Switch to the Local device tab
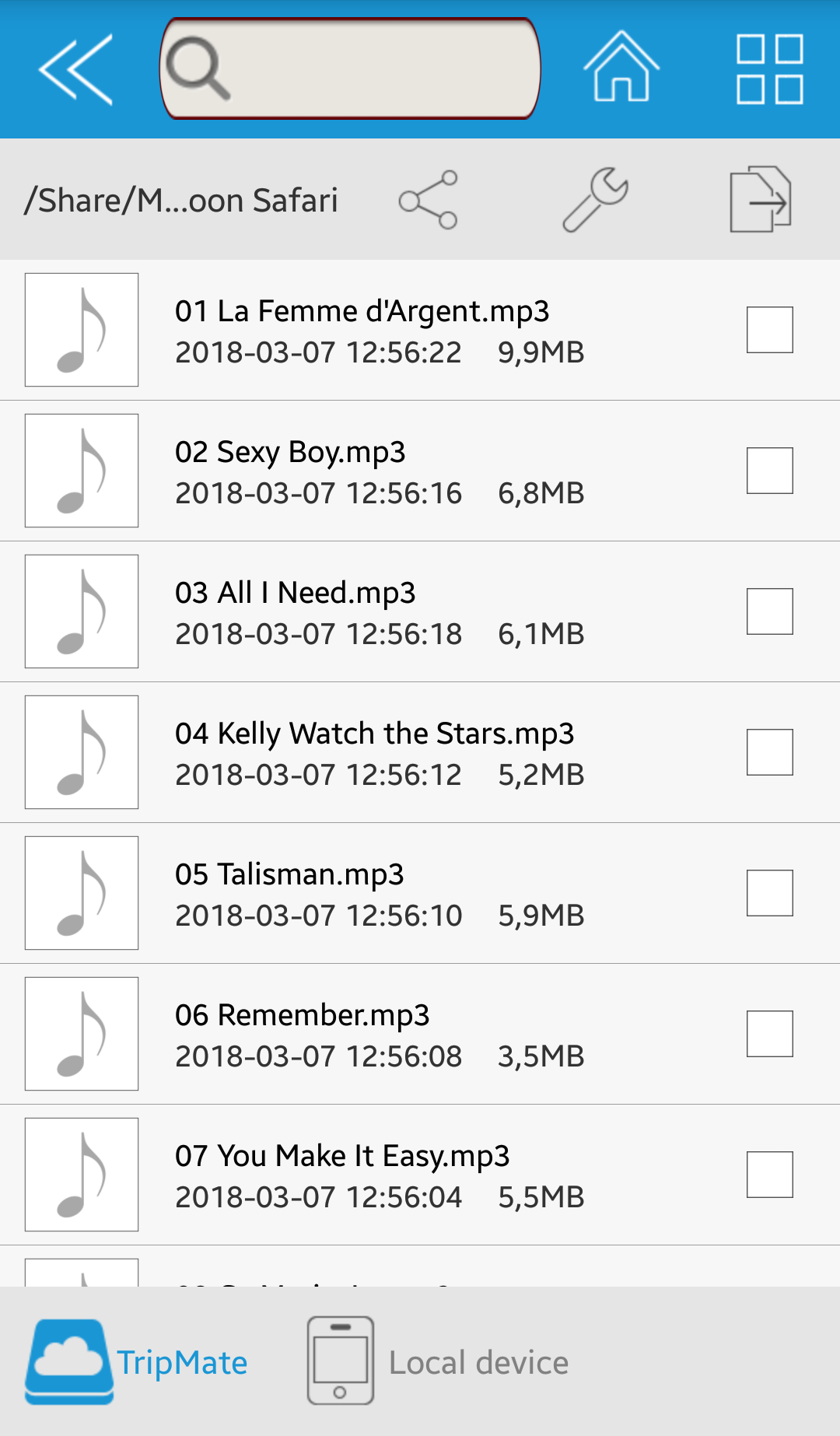 click(438, 1361)
